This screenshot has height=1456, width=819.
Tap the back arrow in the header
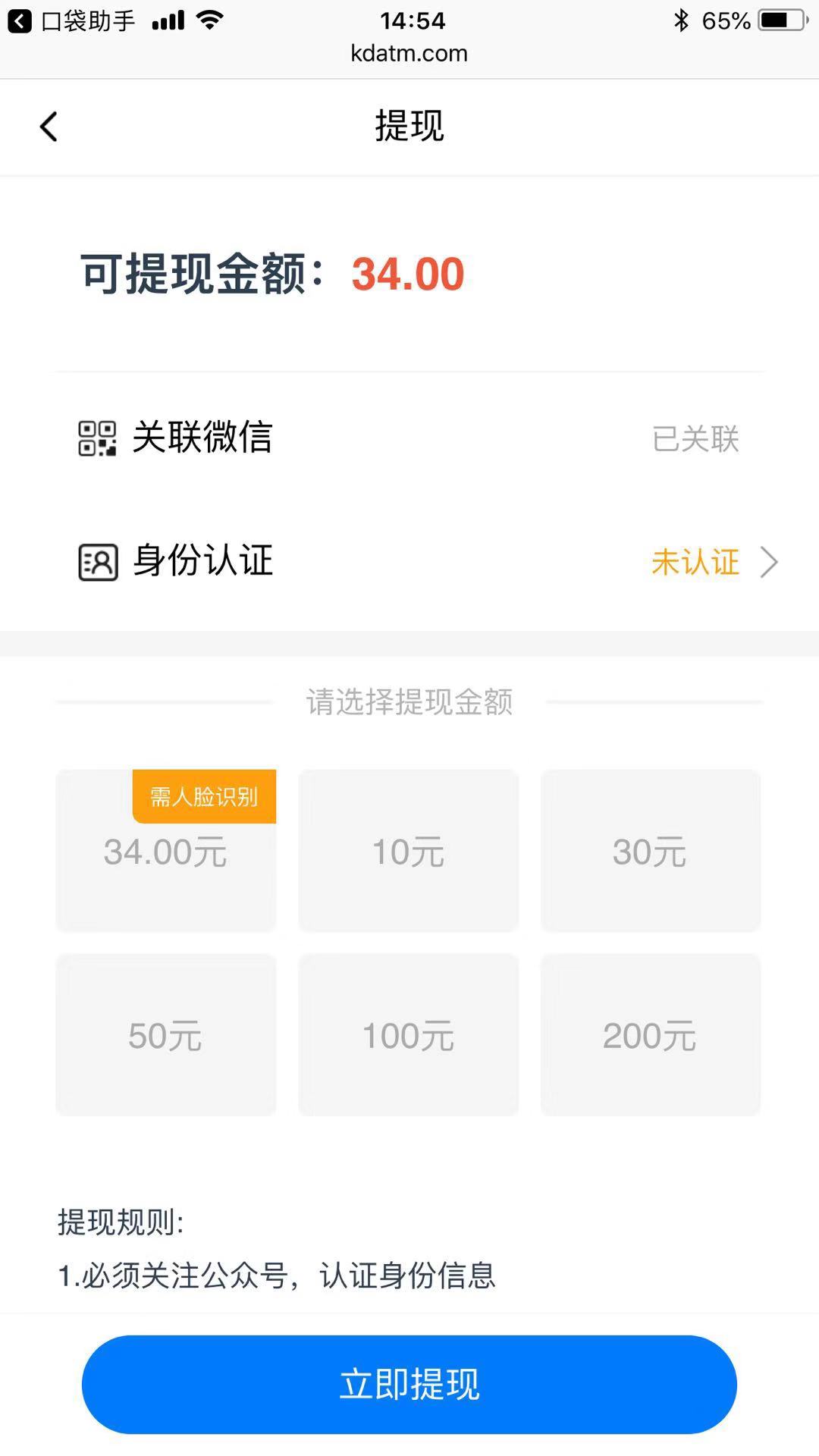[49, 127]
